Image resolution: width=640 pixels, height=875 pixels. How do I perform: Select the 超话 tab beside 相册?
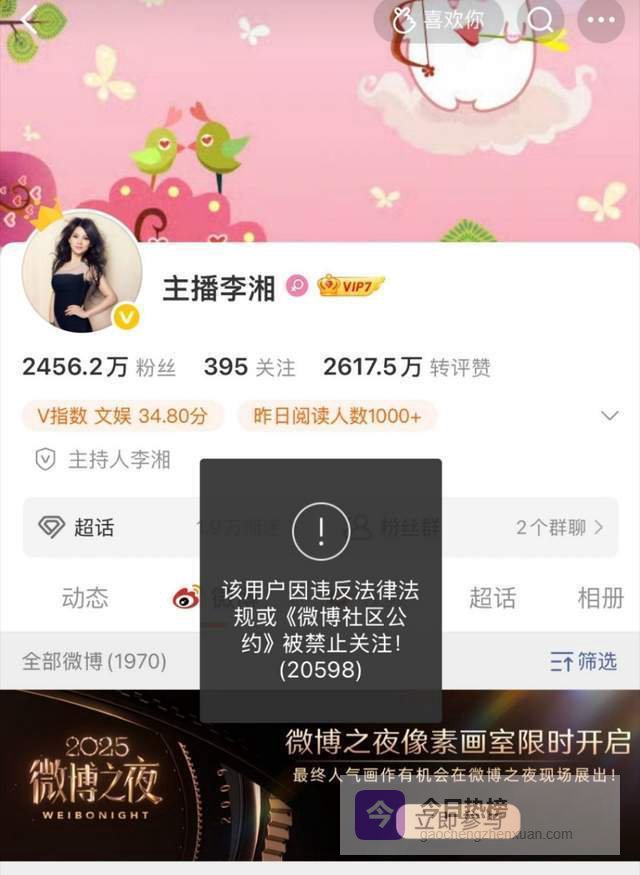[493, 598]
